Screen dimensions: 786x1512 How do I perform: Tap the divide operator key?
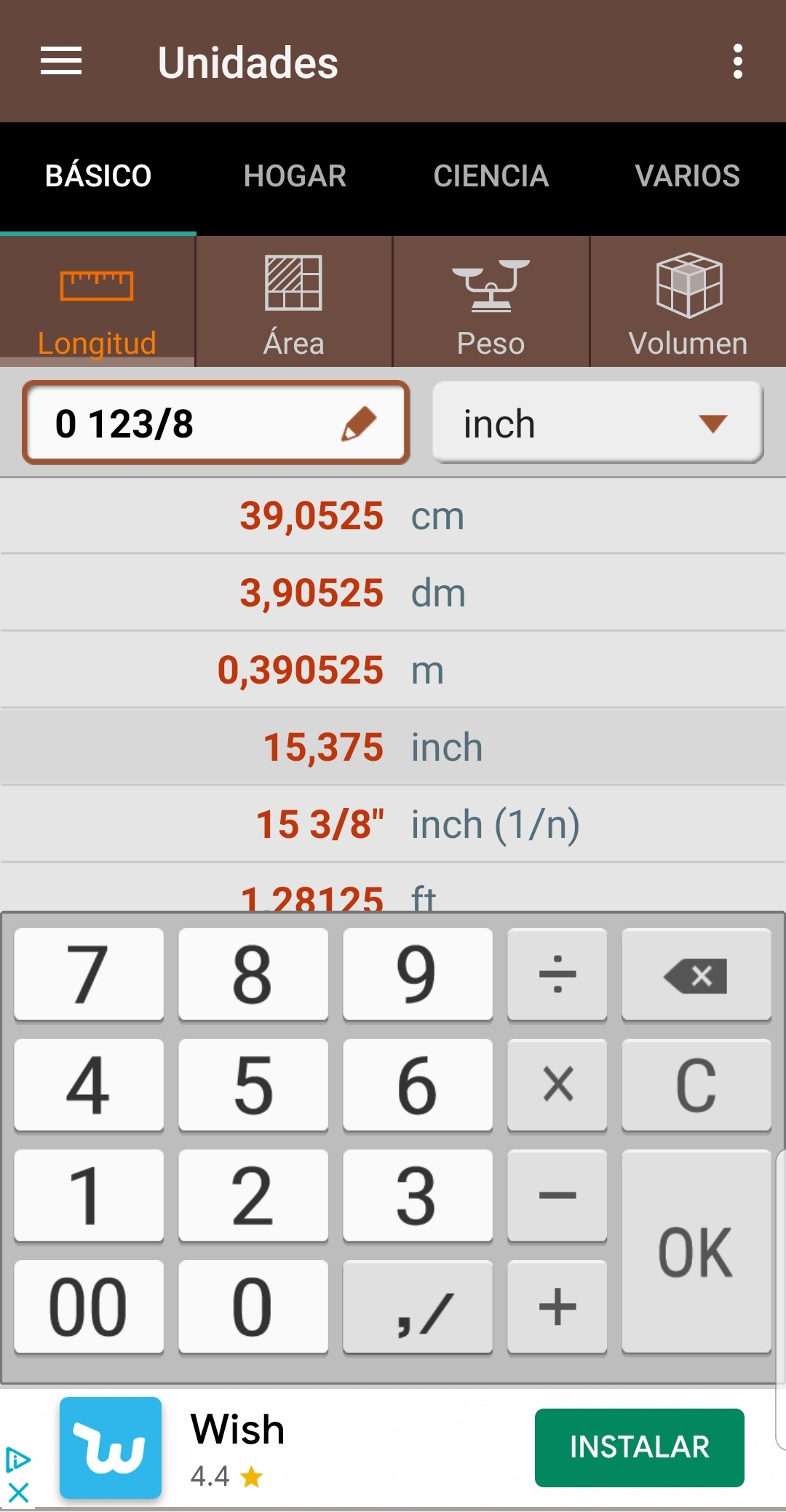pyautogui.click(x=557, y=975)
